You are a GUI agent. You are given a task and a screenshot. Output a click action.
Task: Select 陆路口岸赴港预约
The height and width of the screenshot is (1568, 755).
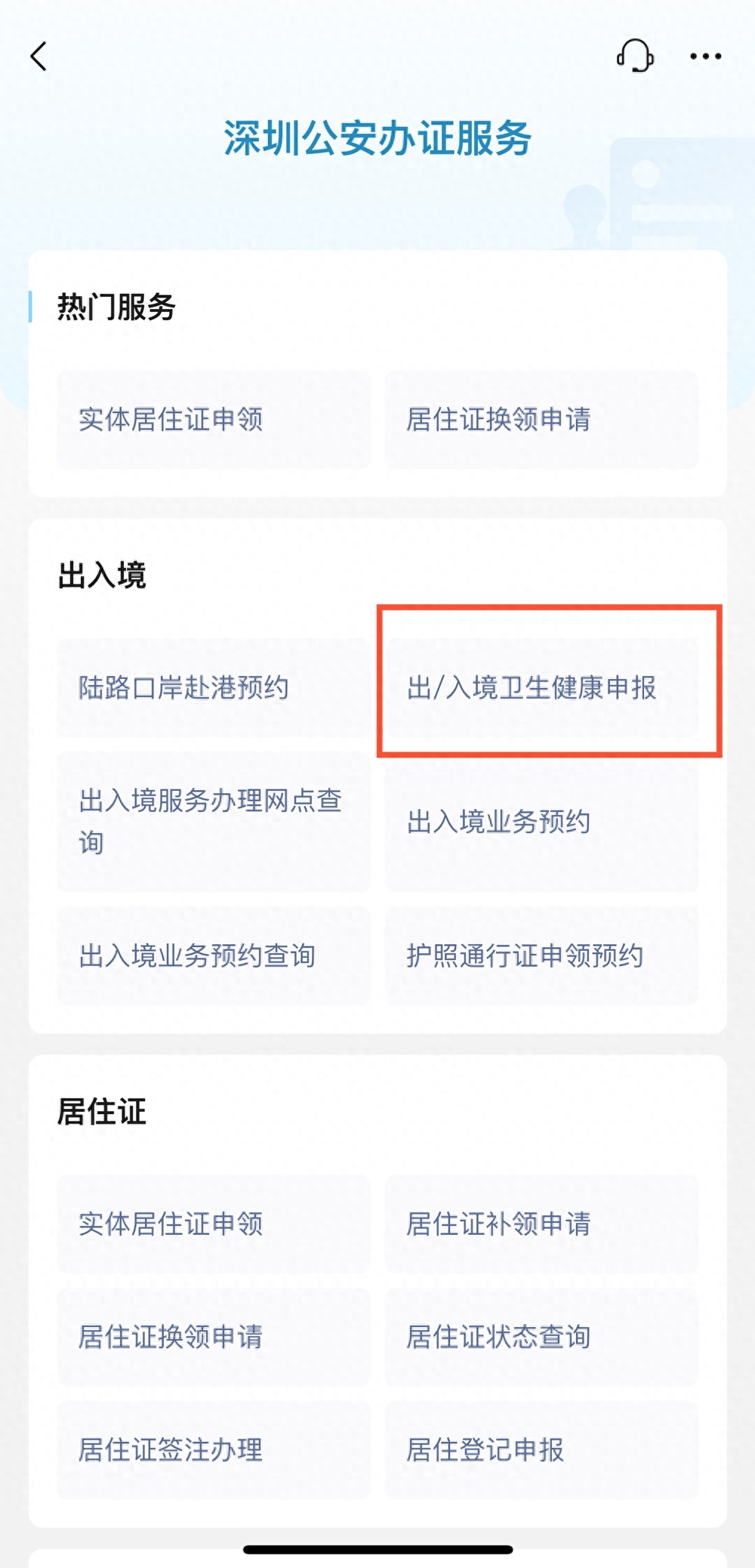point(213,688)
